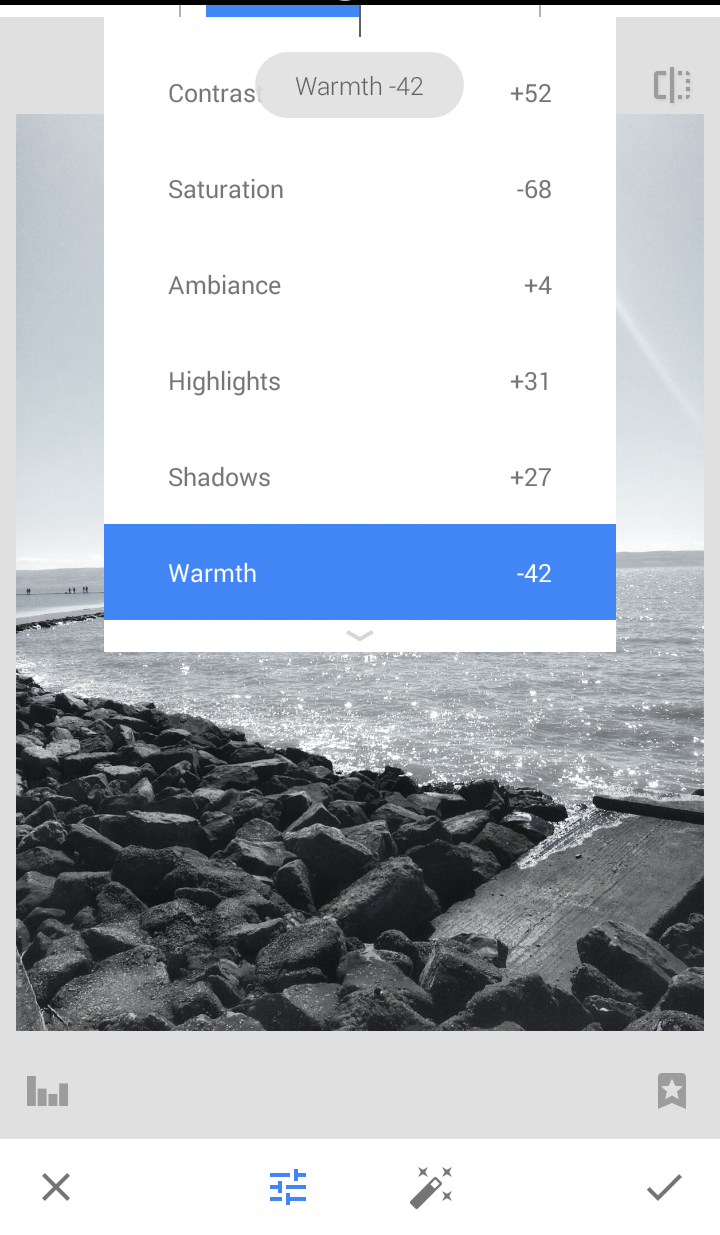Pick the Highlights parameter

pyautogui.click(x=359, y=382)
